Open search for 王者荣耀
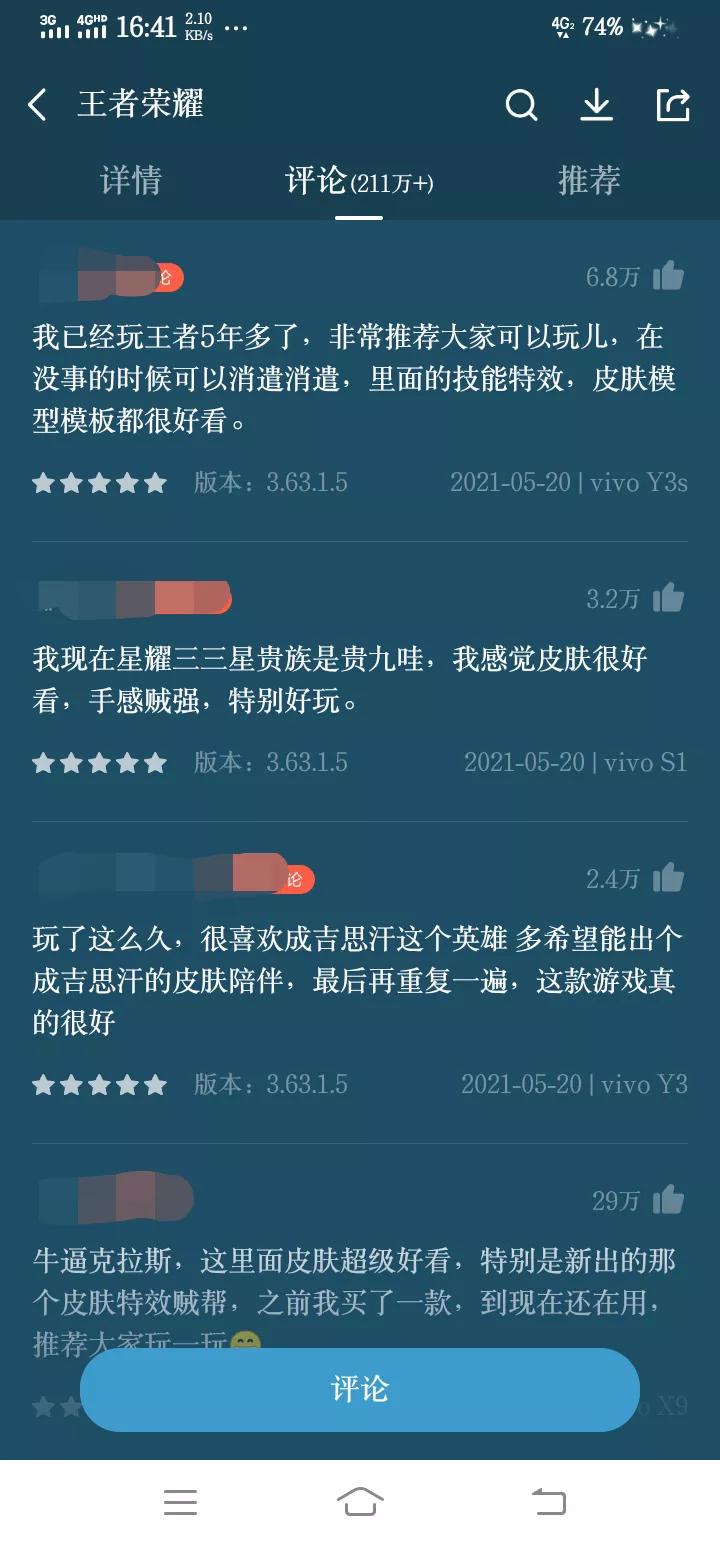 pos(521,104)
